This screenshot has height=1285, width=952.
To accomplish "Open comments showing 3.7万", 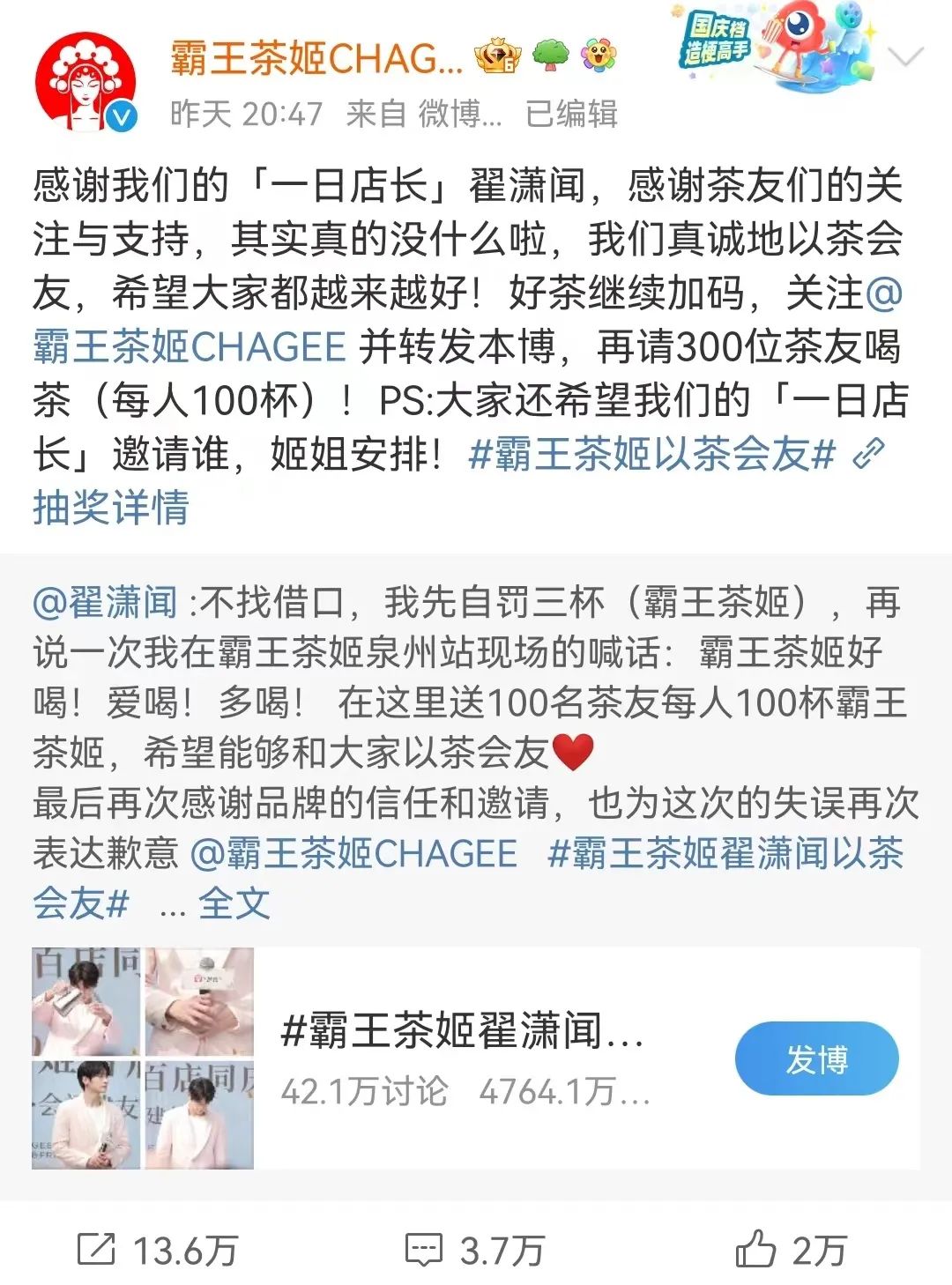I will (474, 1250).
